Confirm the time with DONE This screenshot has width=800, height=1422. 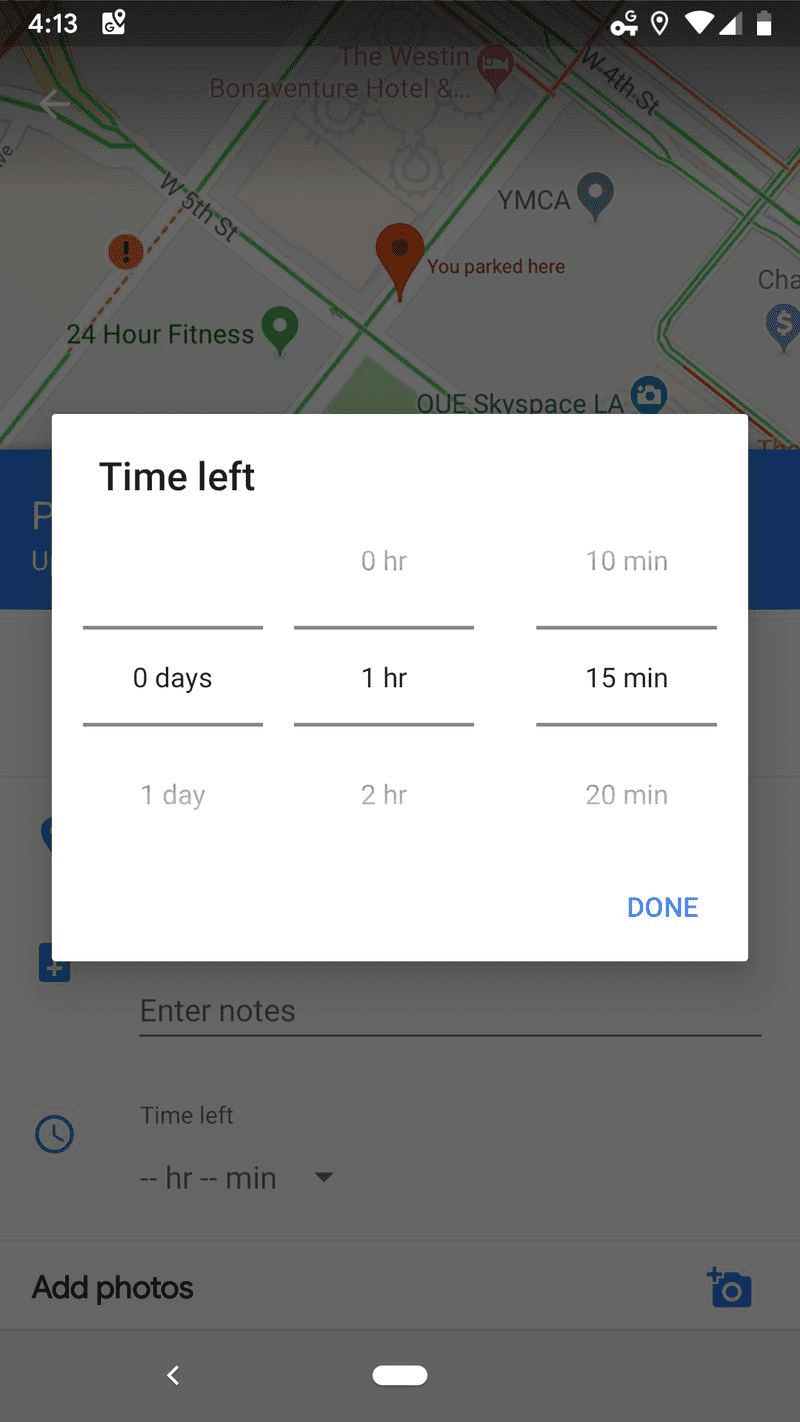click(662, 907)
